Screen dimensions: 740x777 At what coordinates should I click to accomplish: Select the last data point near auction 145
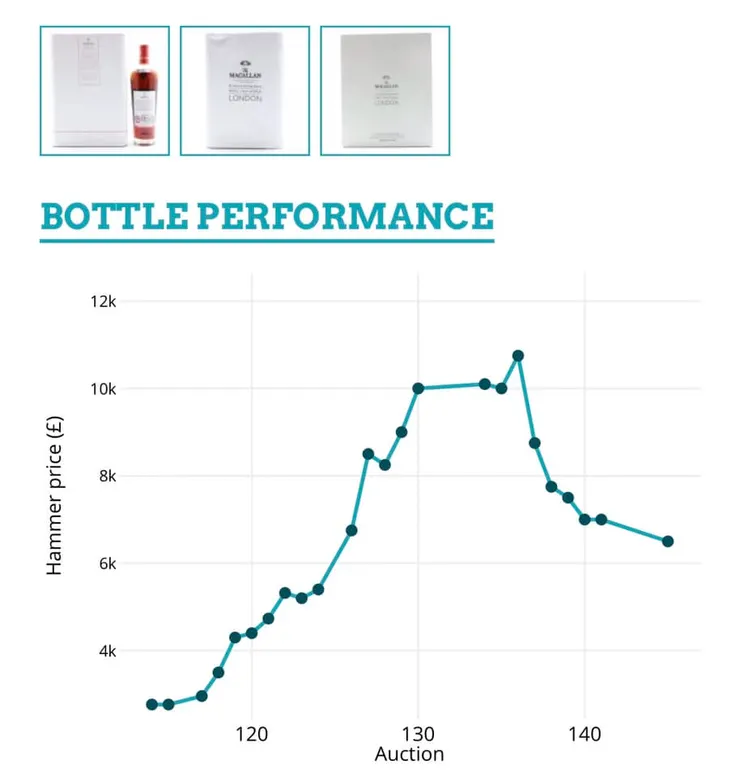pos(668,541)
